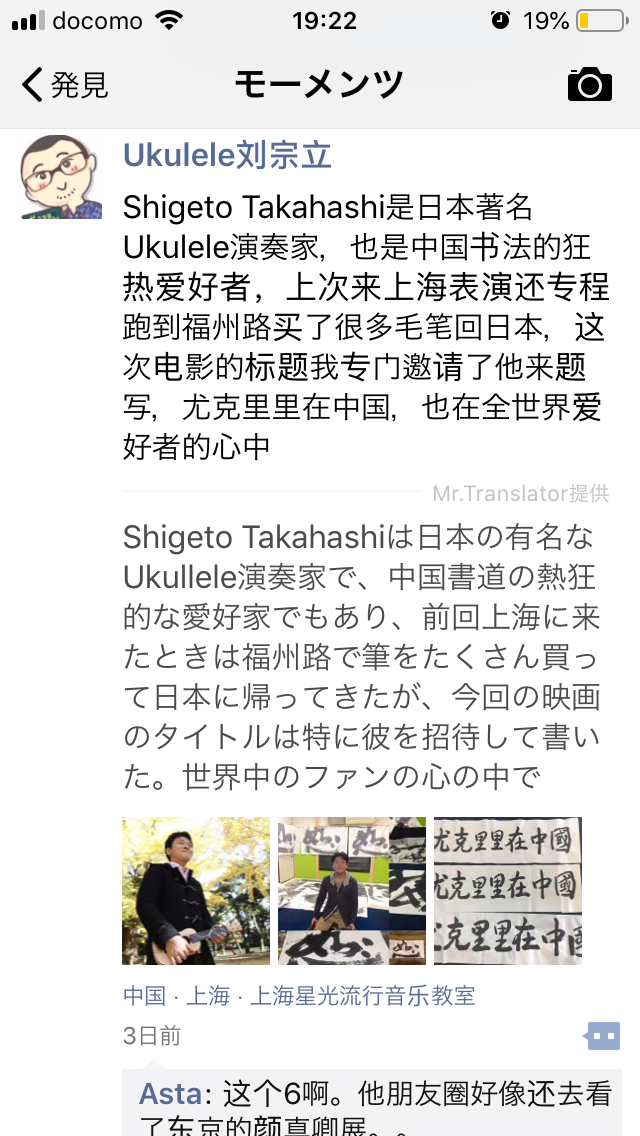The width and height of the screenshot is (640, 1136).
Task: Open calligraphy photo 尤克里里在中國
Action: pos(508,891)
